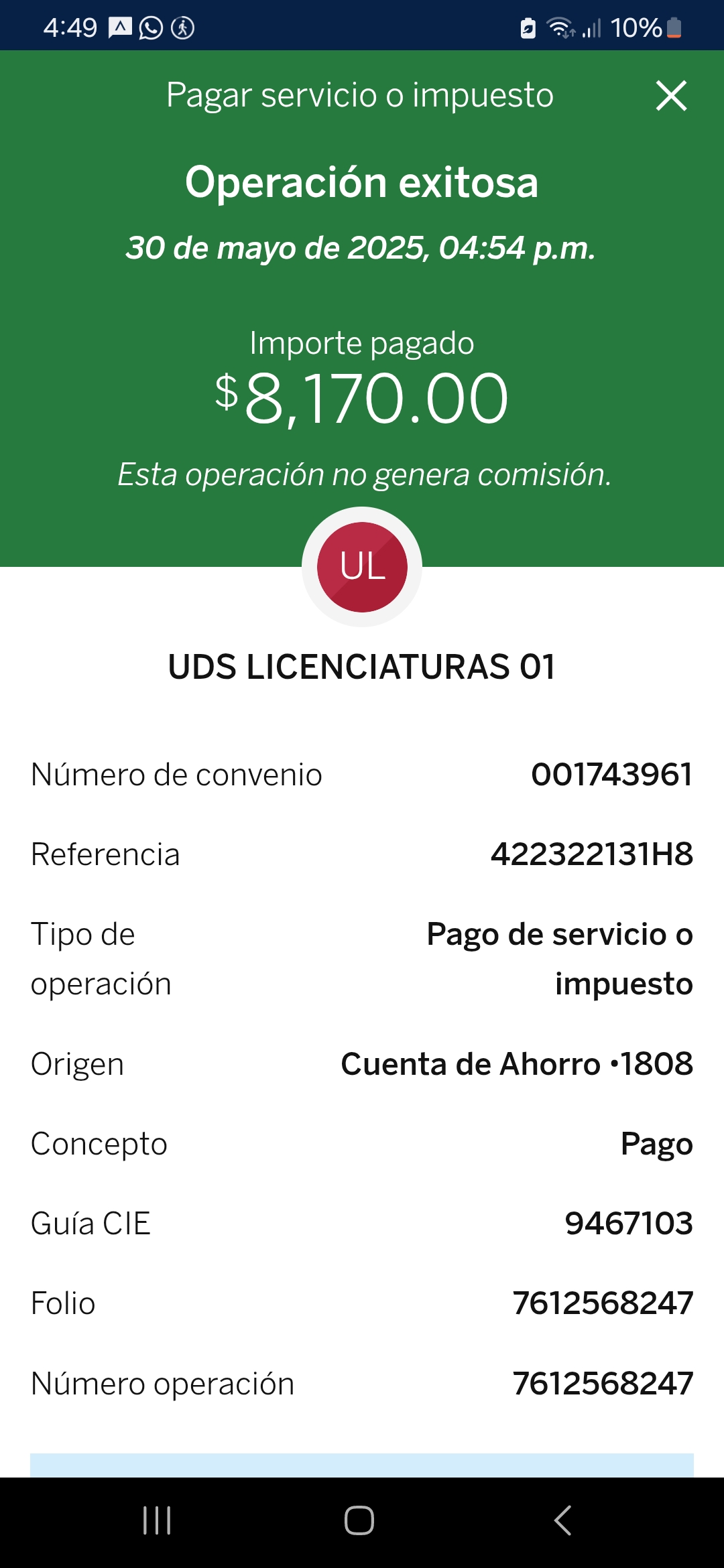Go to the phone's home screen
724x1568 pixels.
click(x=359, y=1520)
